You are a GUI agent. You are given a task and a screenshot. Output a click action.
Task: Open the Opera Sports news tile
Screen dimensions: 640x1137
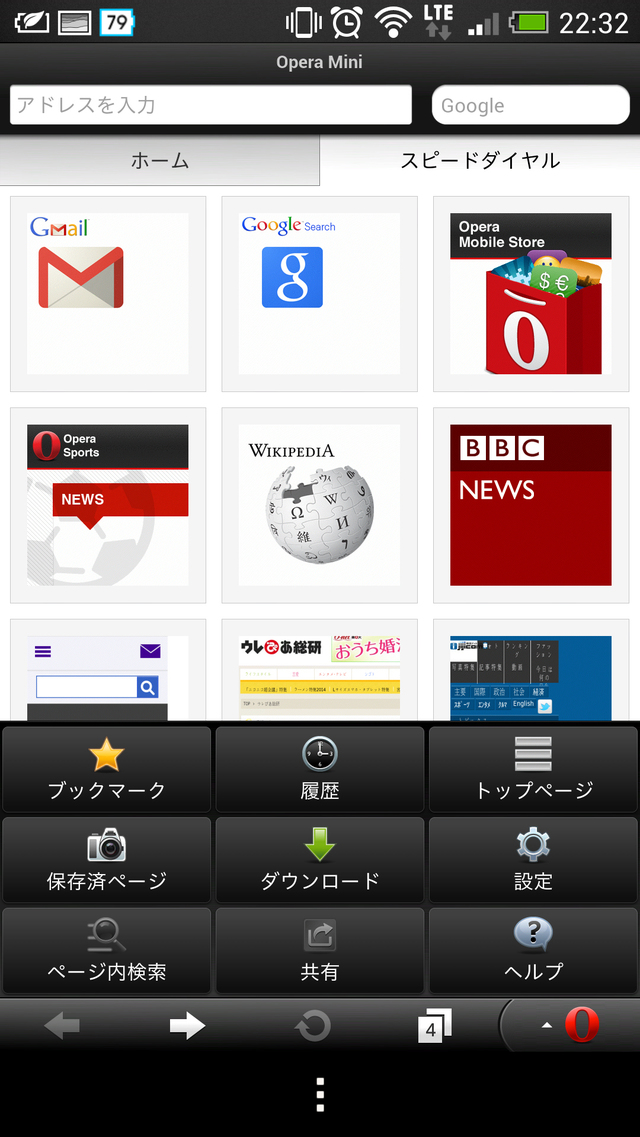(108, 505)
